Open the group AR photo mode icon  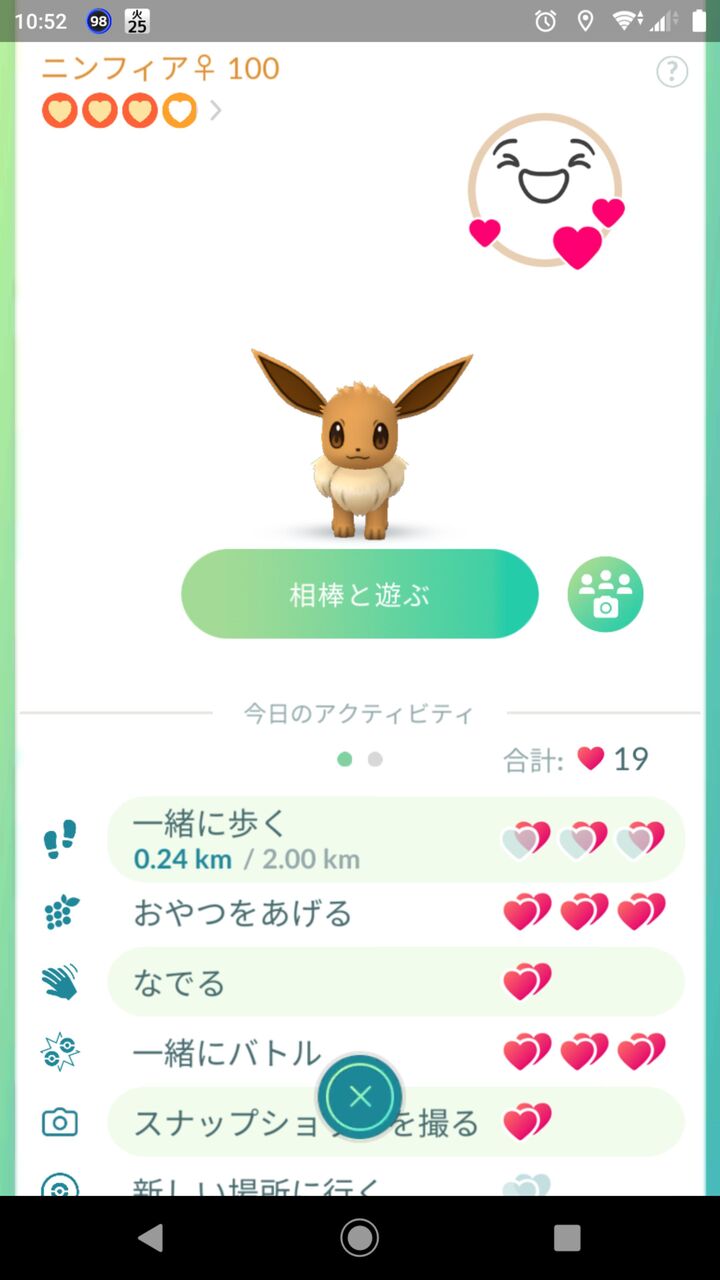[x=604, y=594]
